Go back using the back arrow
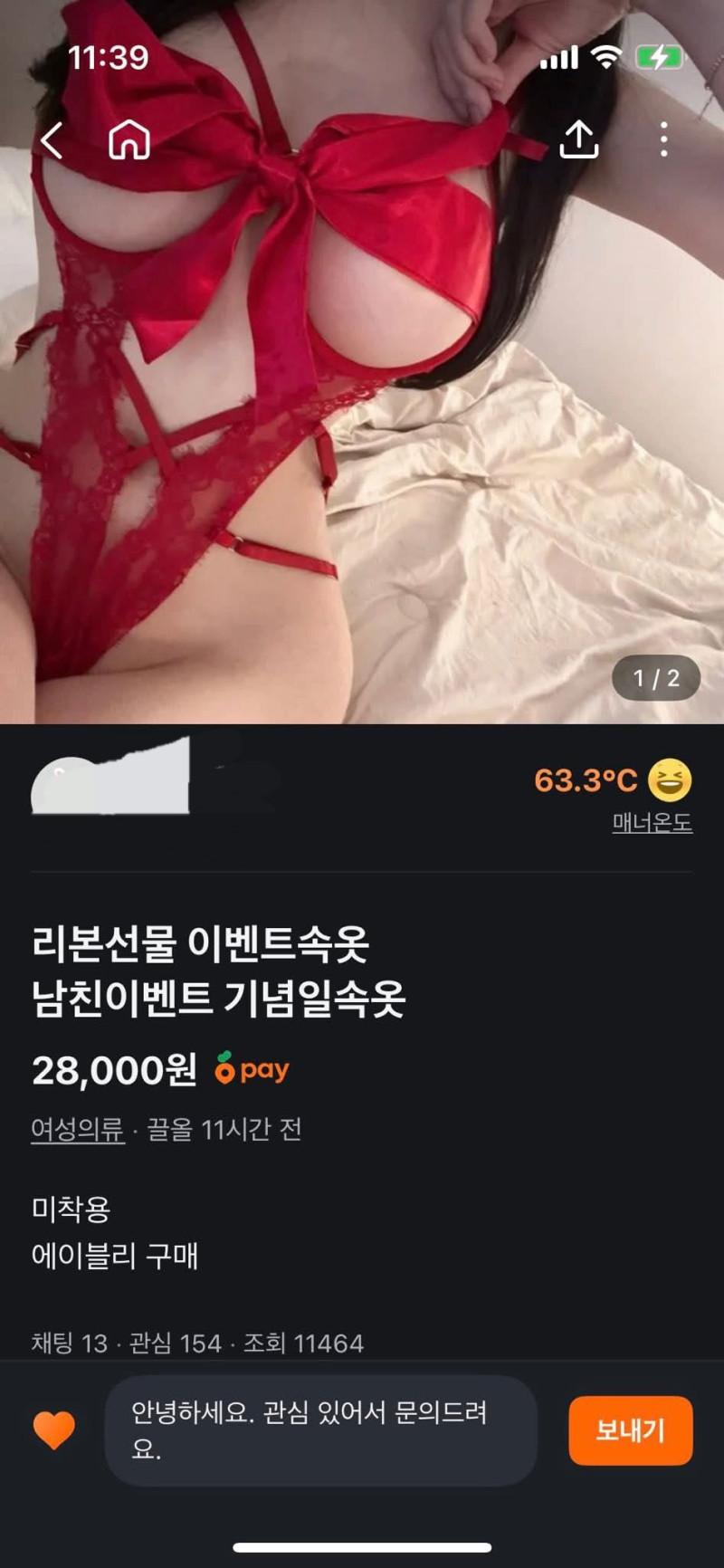Image resolution: width=724 pixels, height=1568 pixels. tap(52, 141)
